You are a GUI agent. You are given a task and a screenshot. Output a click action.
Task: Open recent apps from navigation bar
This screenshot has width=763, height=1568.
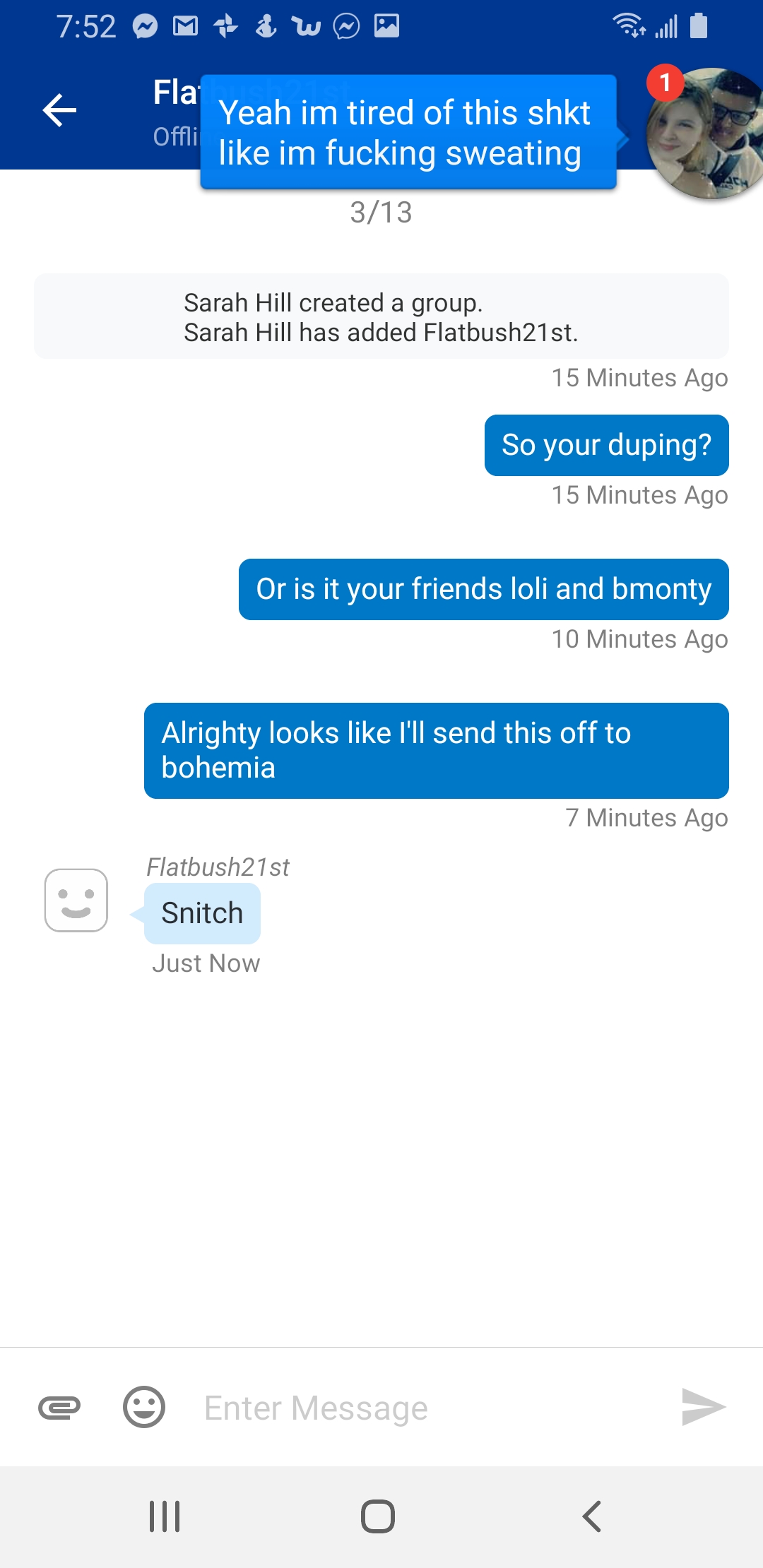pyautogui.click(x=165, y=1516)
